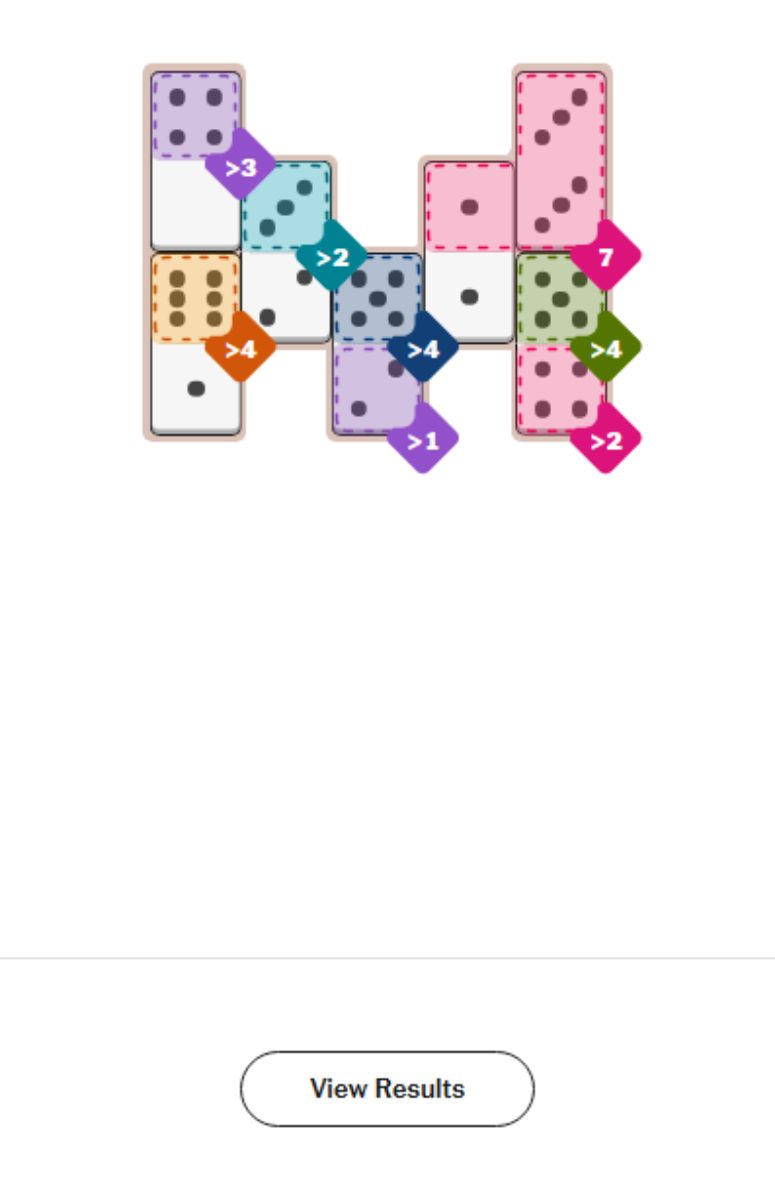This screenshot has height=1200, width=775.
Task: Tap the View Results button
Action: tap(387, 1088)
